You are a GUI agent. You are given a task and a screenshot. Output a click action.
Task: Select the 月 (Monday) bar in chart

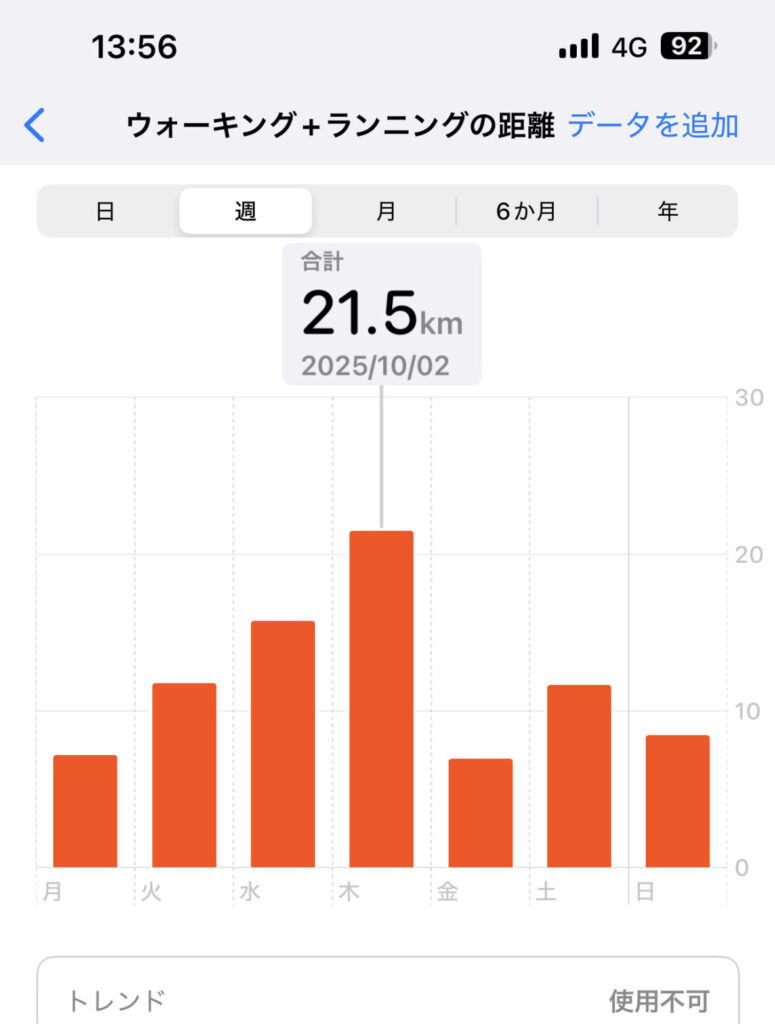pyautogui.click(x=85, y=811)
